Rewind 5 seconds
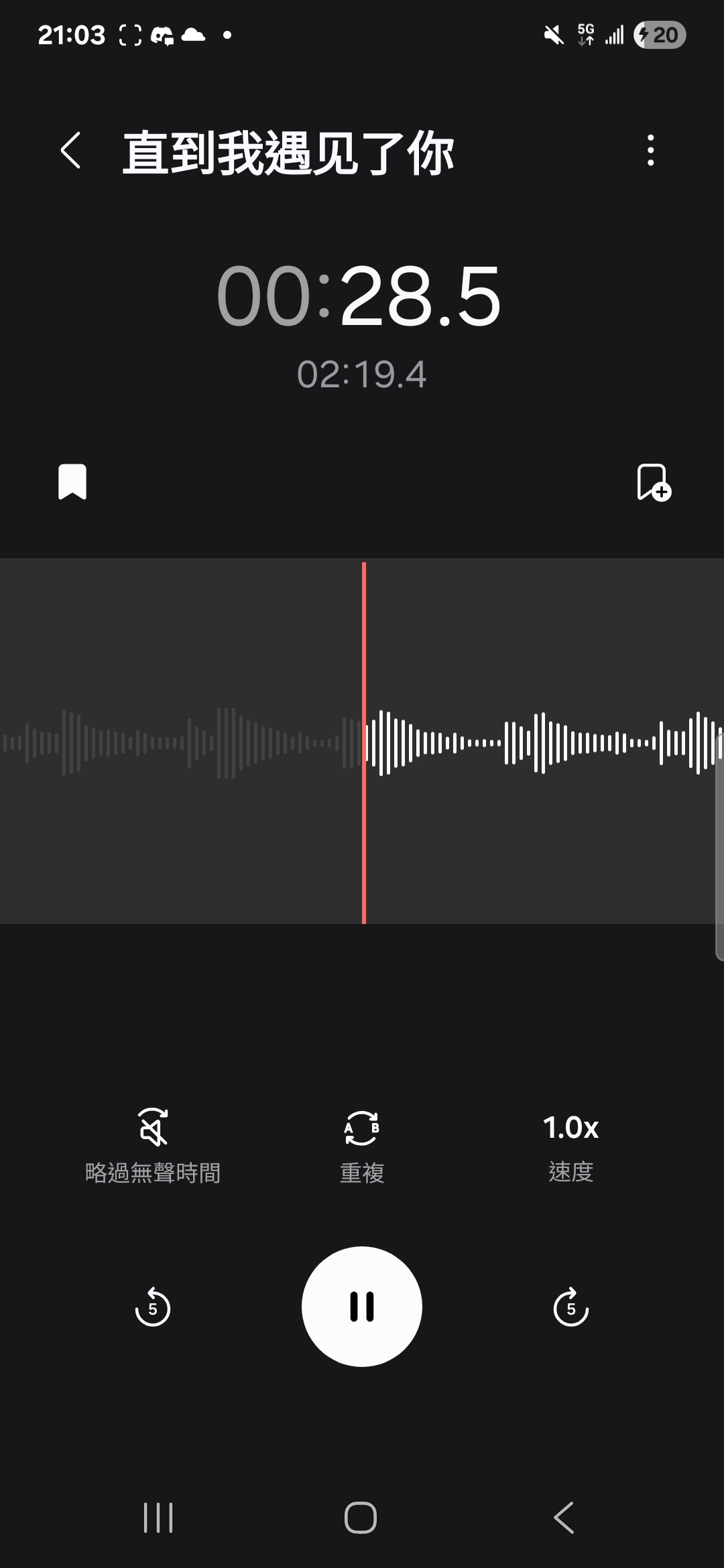This screenshot has height=1568, width=724. click(x=153, y=1307)
